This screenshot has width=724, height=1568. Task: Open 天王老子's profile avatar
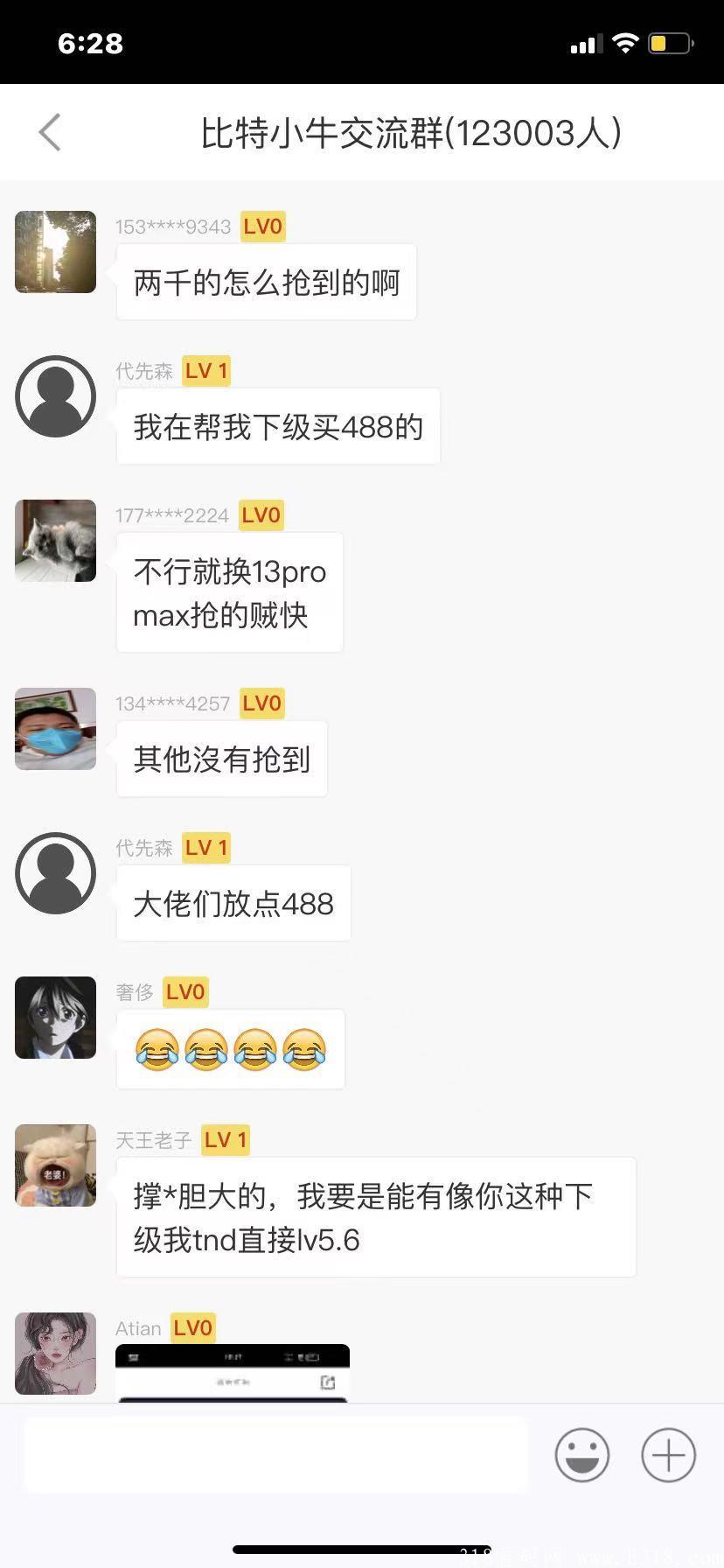(x=55, y=1165)
